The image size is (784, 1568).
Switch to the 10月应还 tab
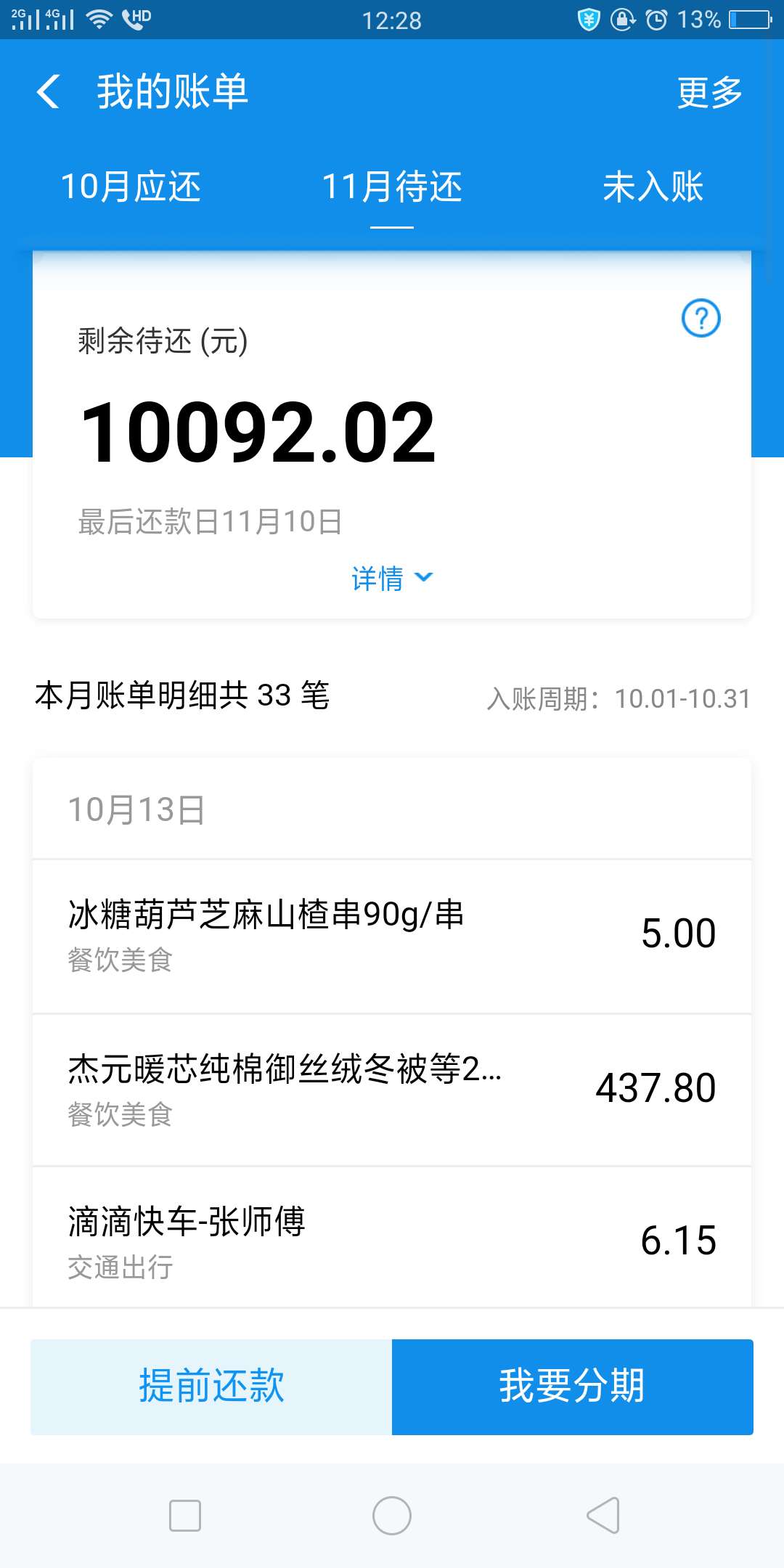click(131, 187)
